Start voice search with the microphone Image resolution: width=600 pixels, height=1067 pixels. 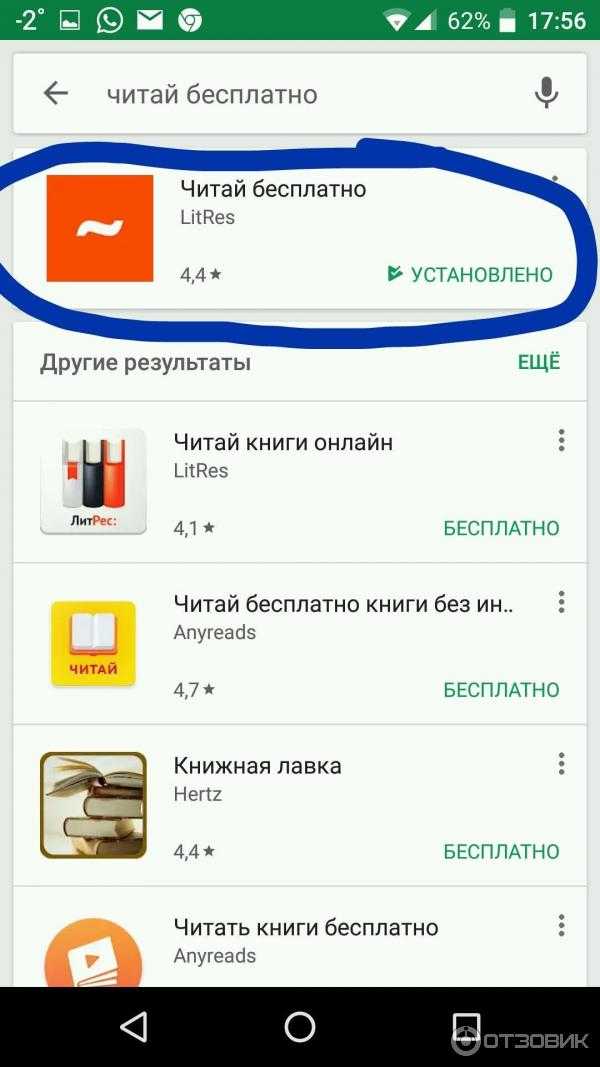(x=546, y=93)
